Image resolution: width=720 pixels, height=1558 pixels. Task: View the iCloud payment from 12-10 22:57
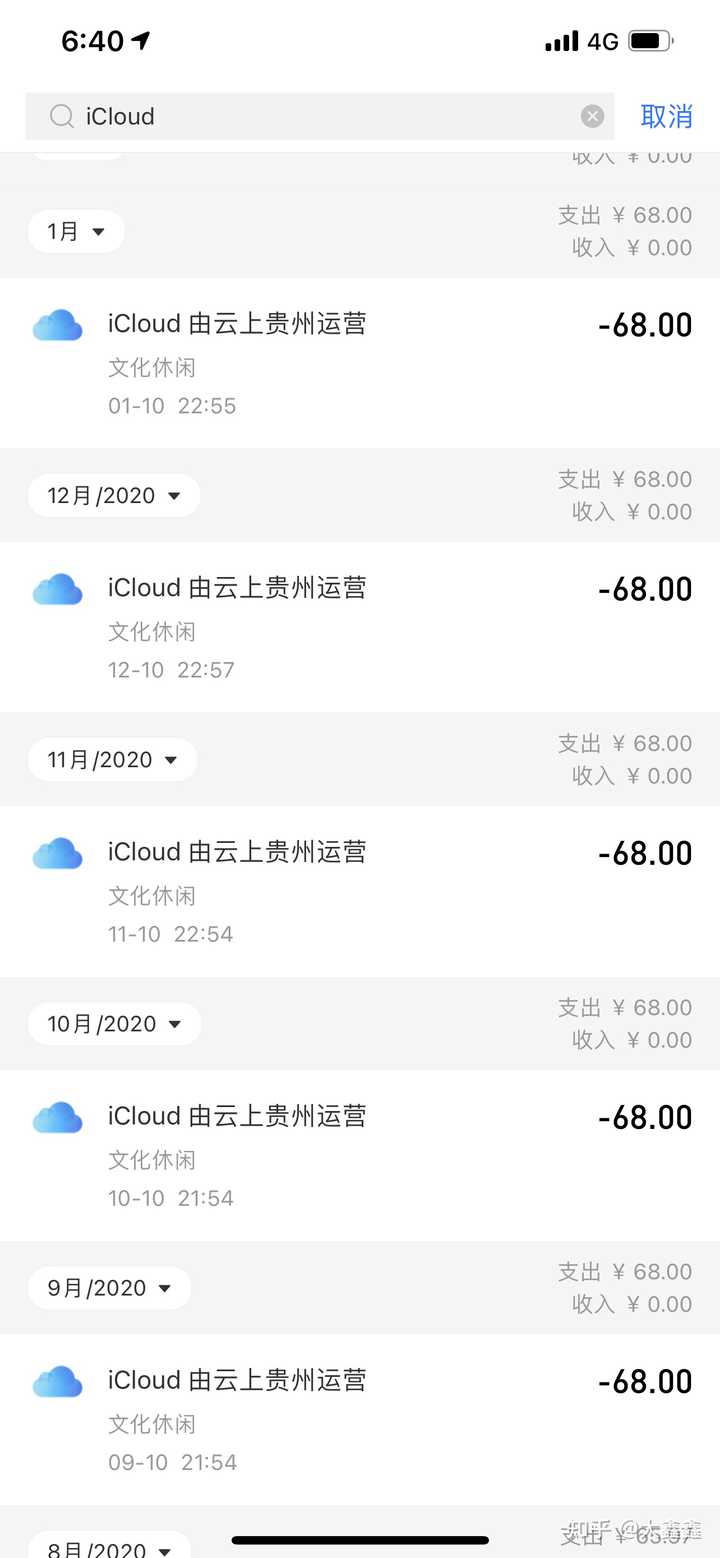pyautogui.click(x=360, y=627)
